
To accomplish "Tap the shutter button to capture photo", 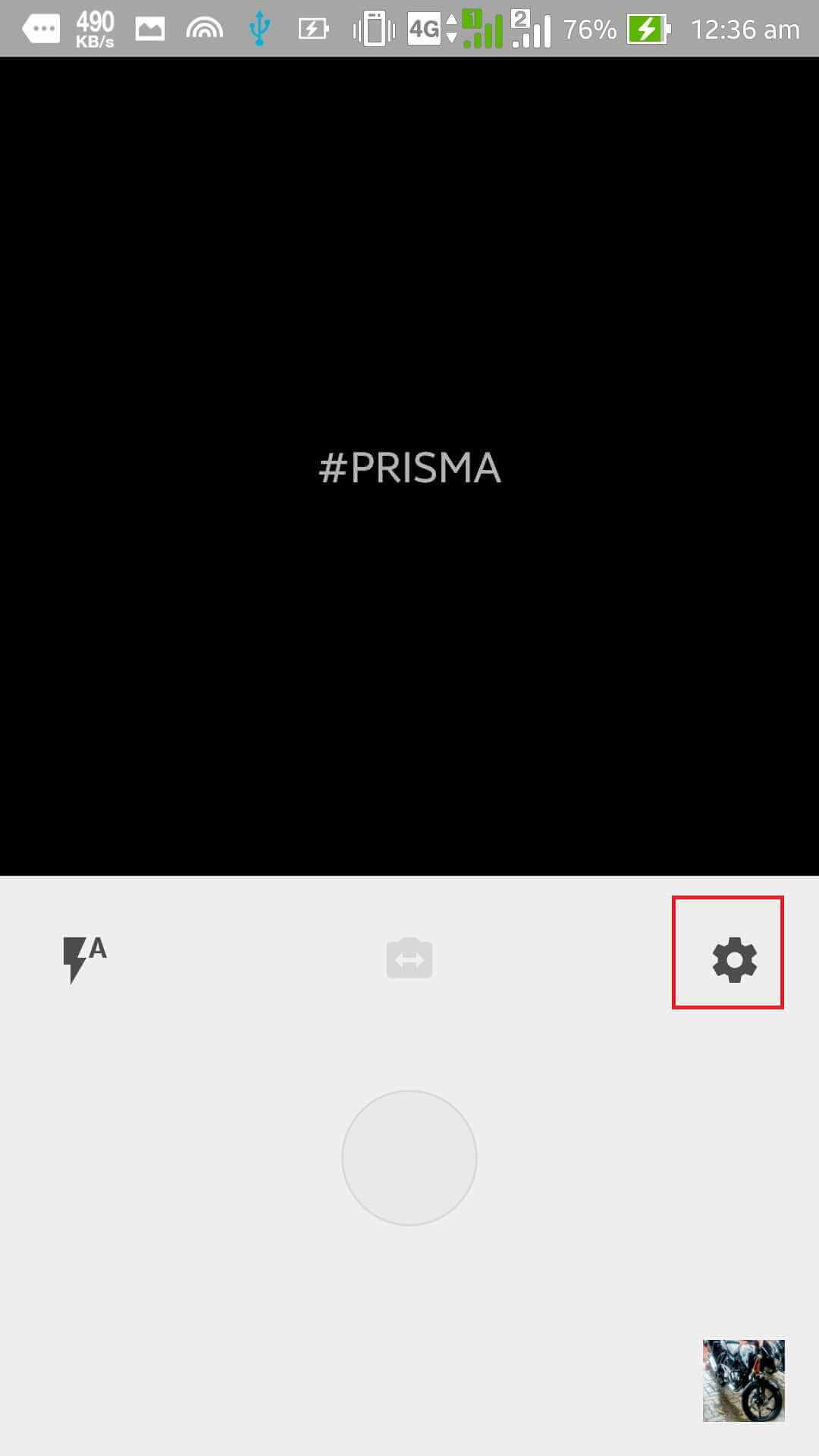I will (x=409, y=1158).
